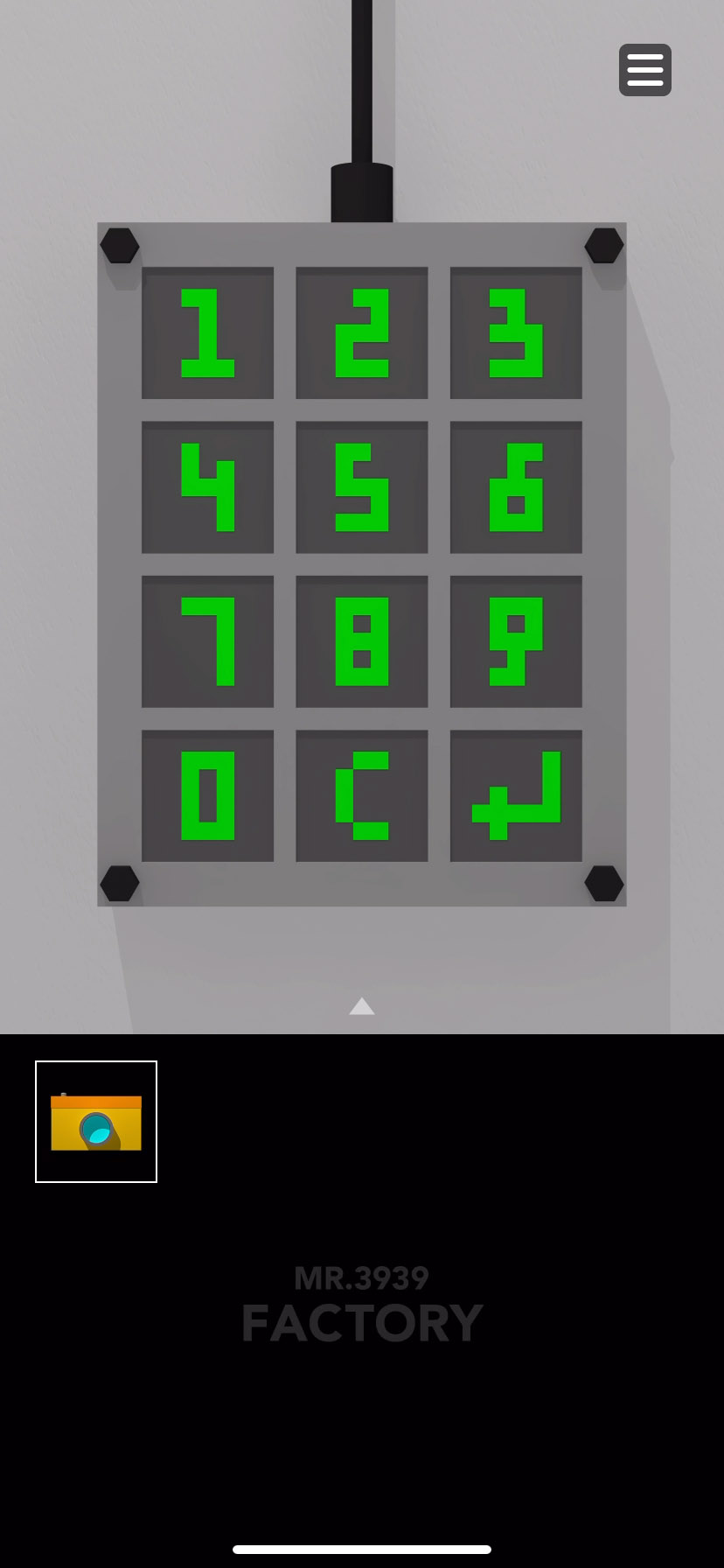Tap keypad digit 7

point(207,641)
